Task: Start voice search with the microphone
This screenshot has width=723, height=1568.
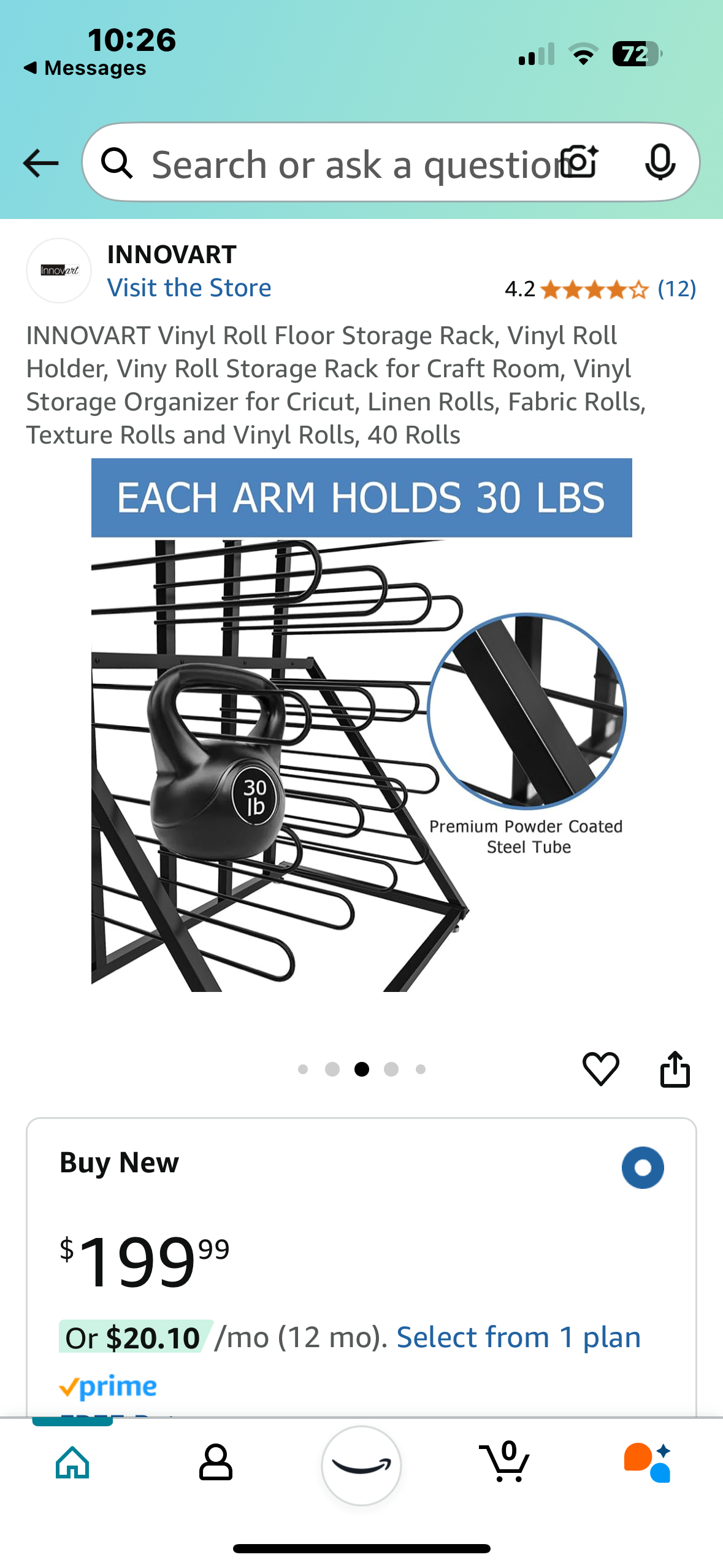Action: coord(660,163)
